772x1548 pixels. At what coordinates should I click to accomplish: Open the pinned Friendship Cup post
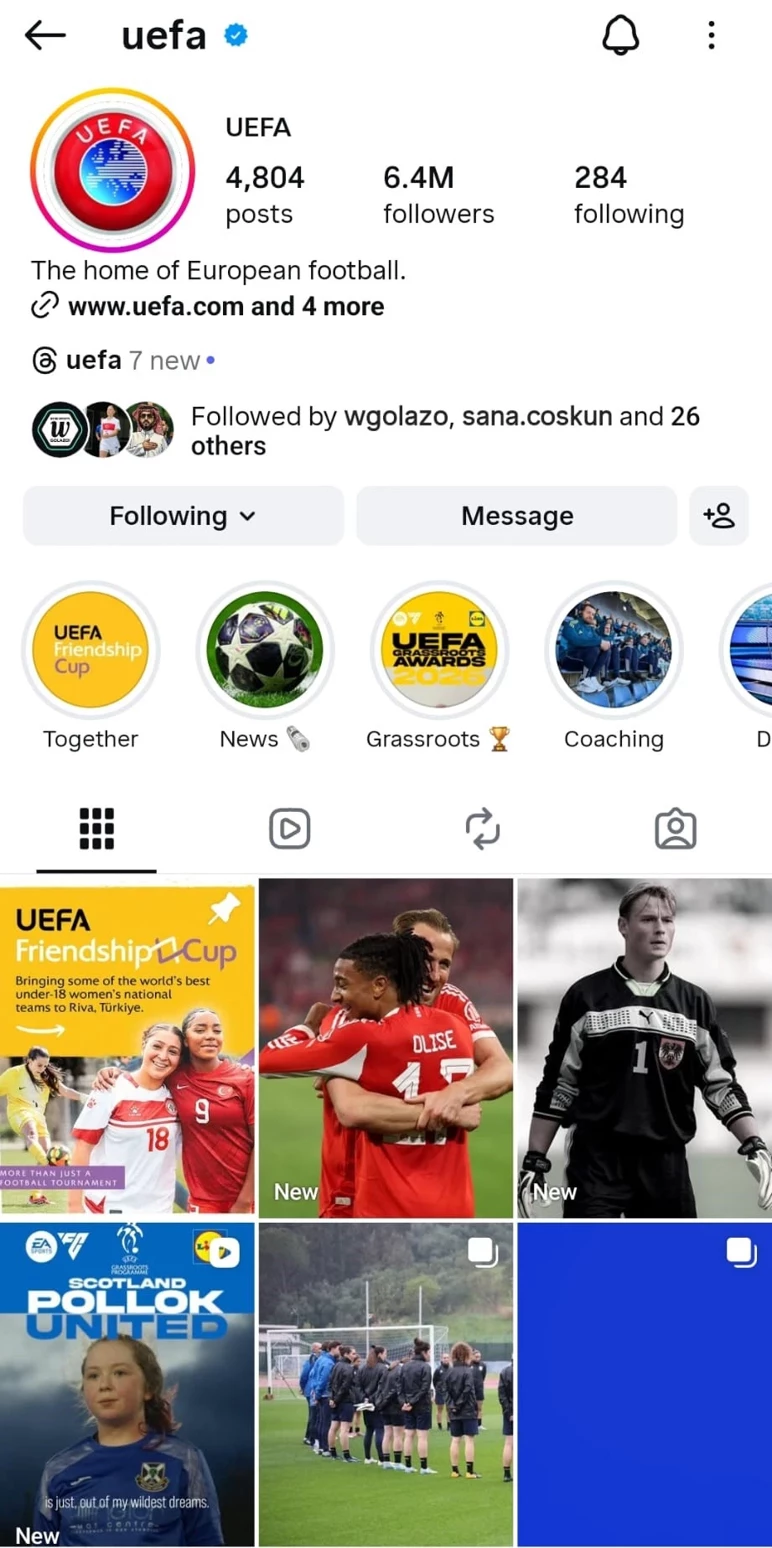click(127, 1047)
